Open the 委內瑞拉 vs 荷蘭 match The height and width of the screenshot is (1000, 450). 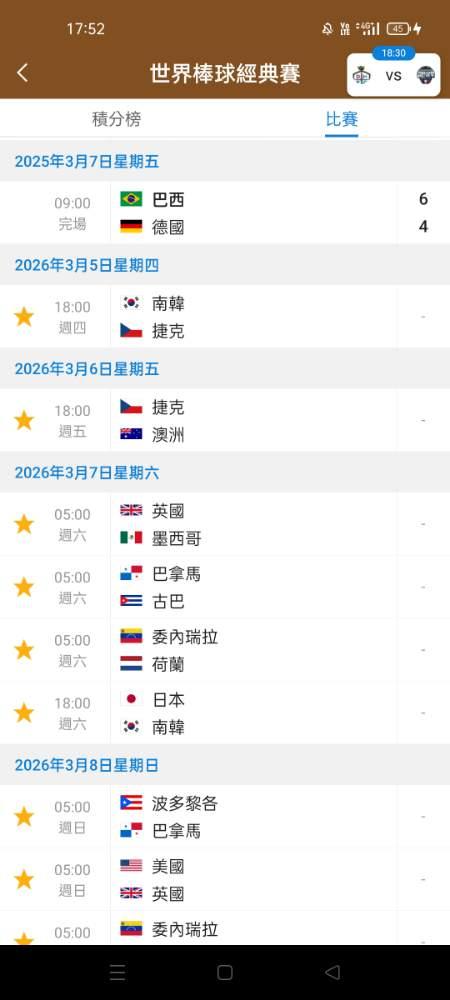tap(225, 650)
